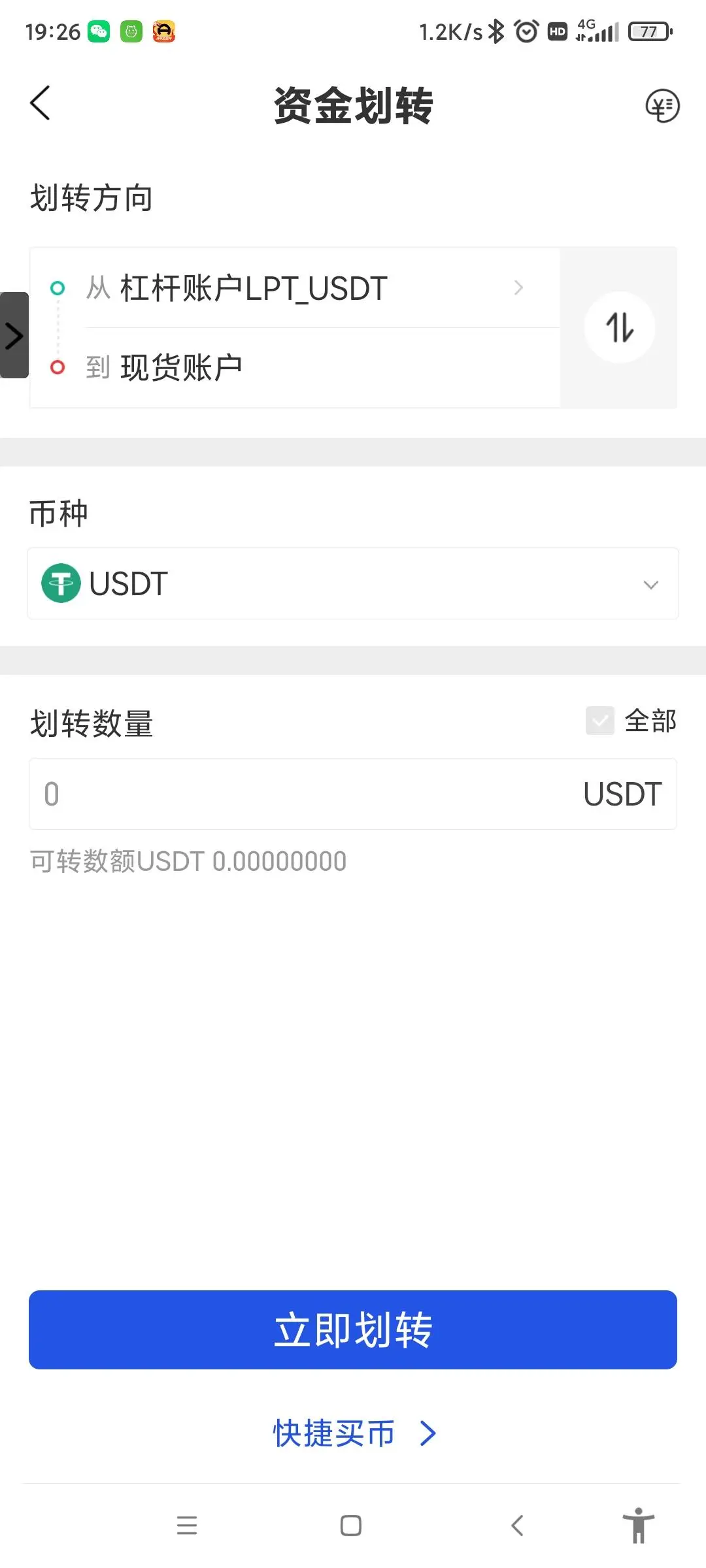Expand the USDT currency dropdown

pos(353,583)
